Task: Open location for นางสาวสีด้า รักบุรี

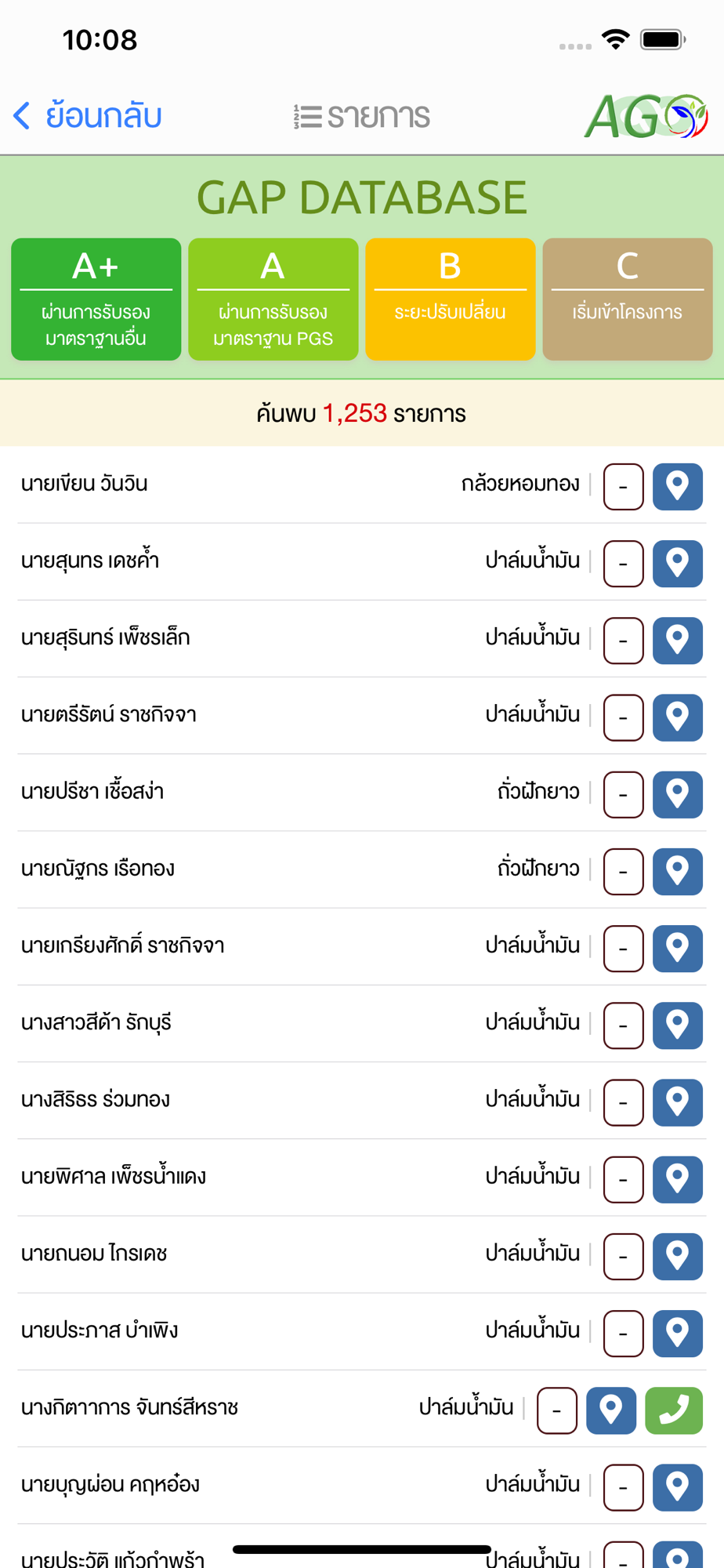Action: [678, 1025]
